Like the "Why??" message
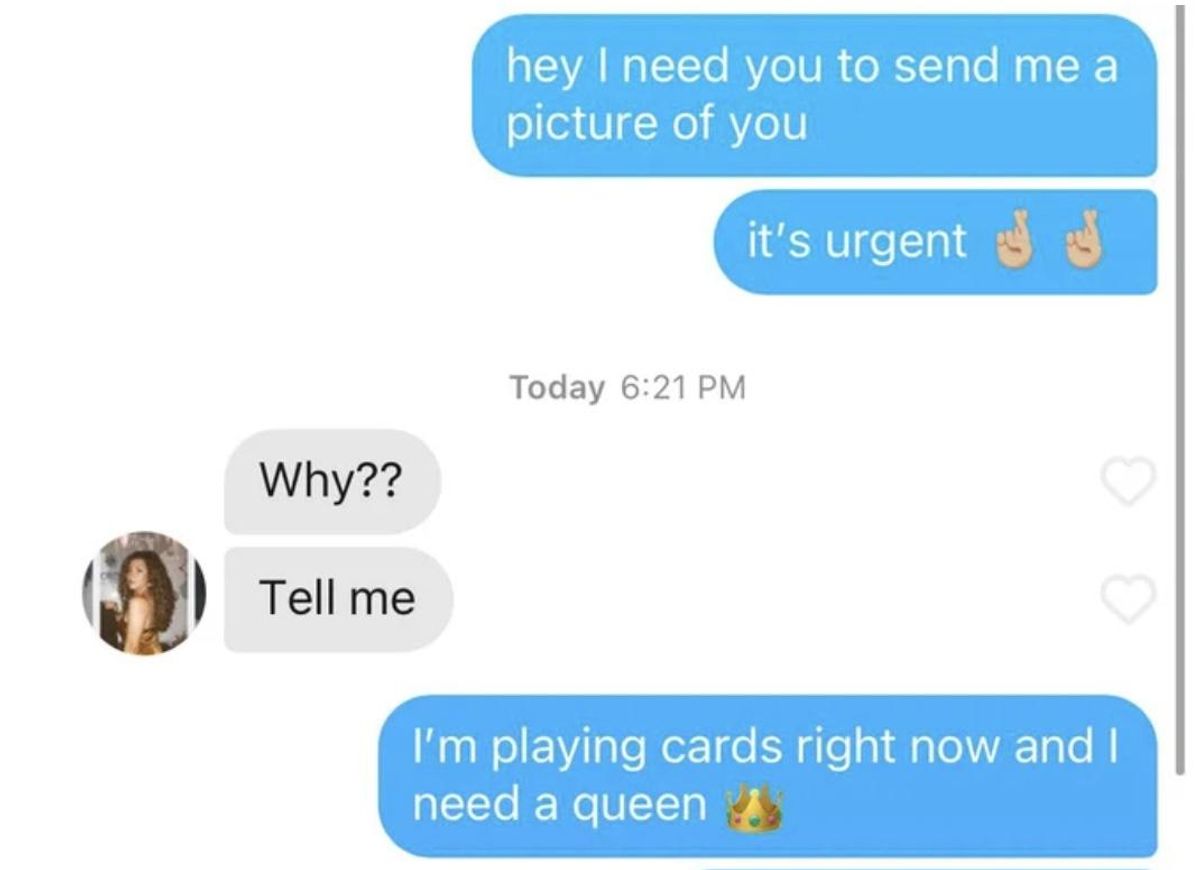 [x=1128, y=483]
